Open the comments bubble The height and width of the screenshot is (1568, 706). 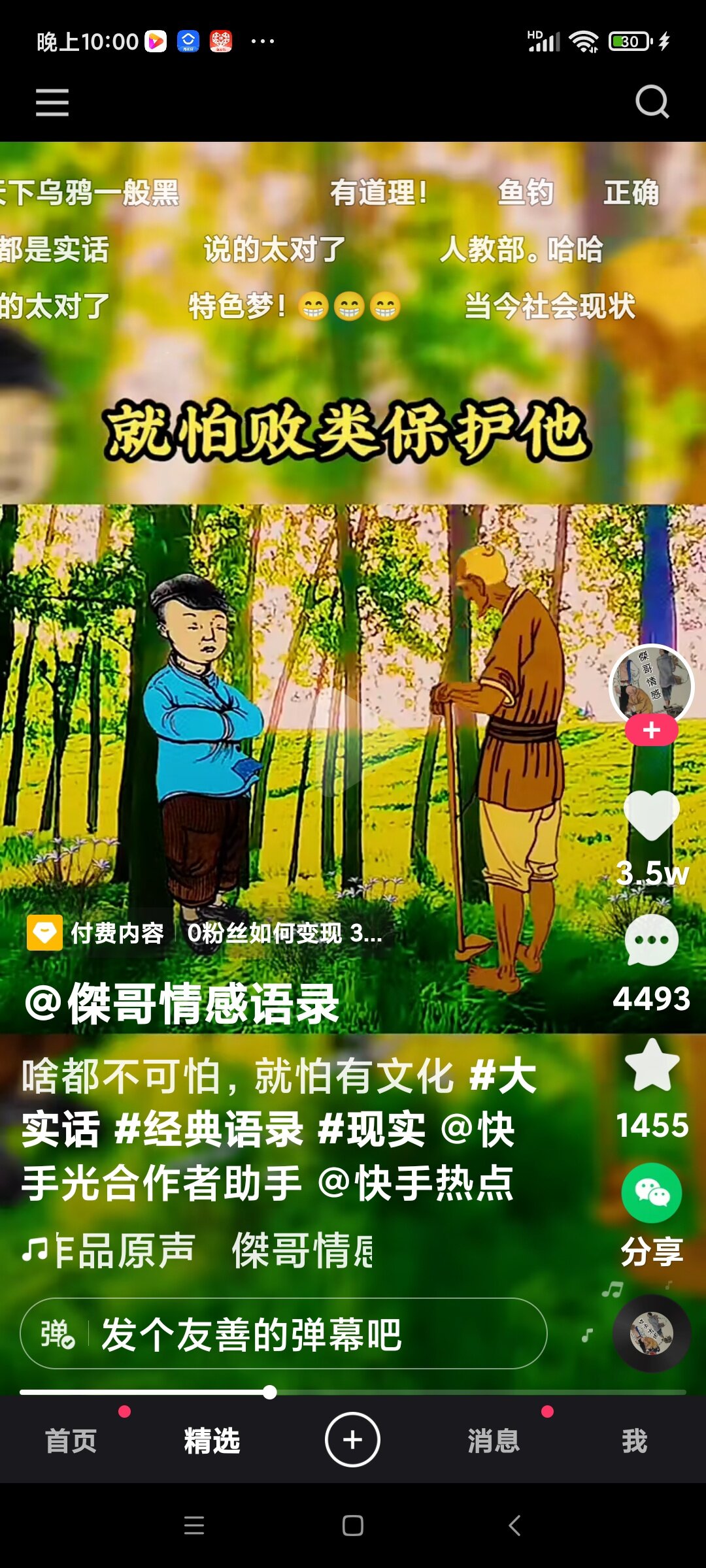pyautogui.click(x=651, y=941)
